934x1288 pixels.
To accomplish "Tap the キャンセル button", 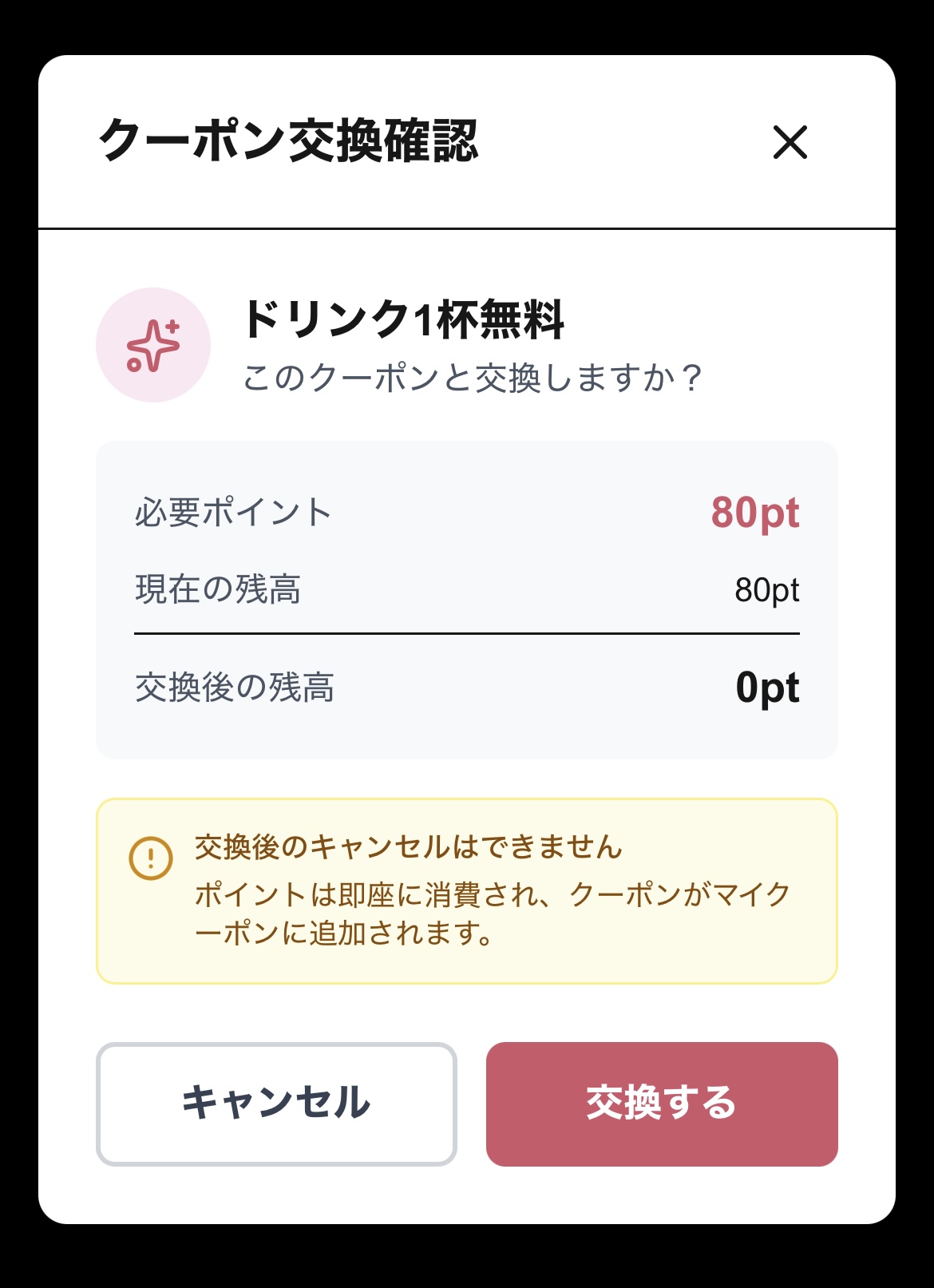I will pyautogui.click(x=276, y=1104).
